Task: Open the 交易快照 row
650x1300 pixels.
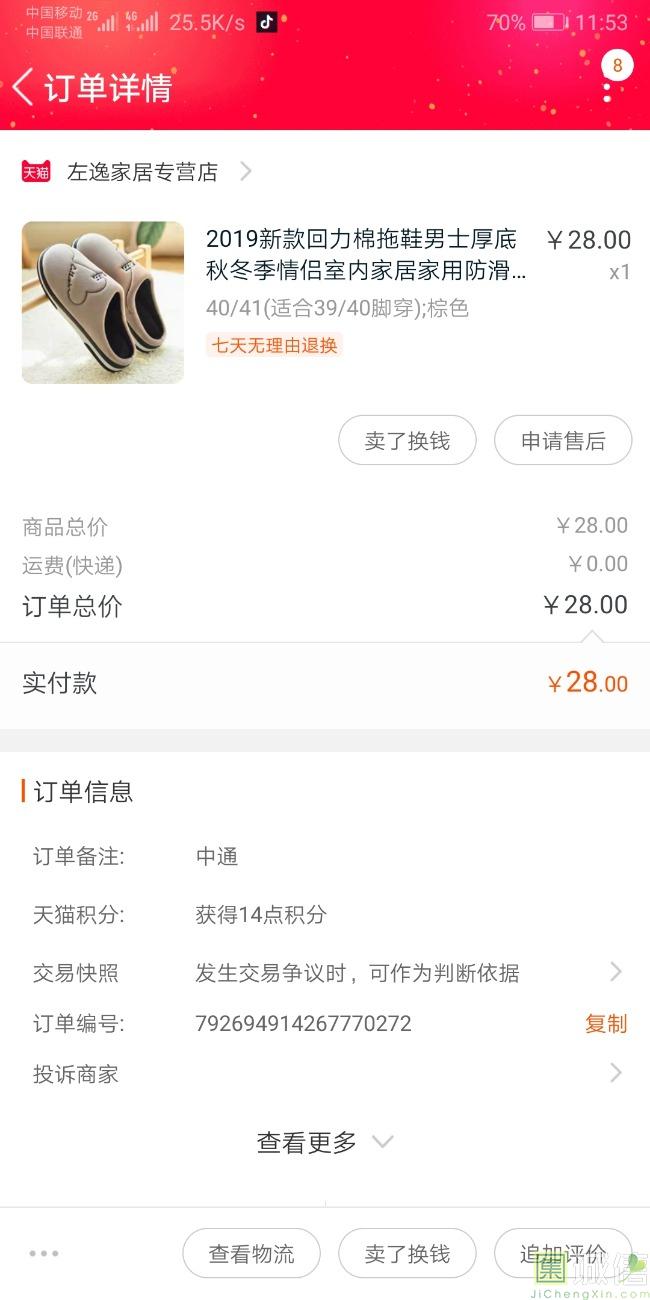Action: (x=325, y=972)
